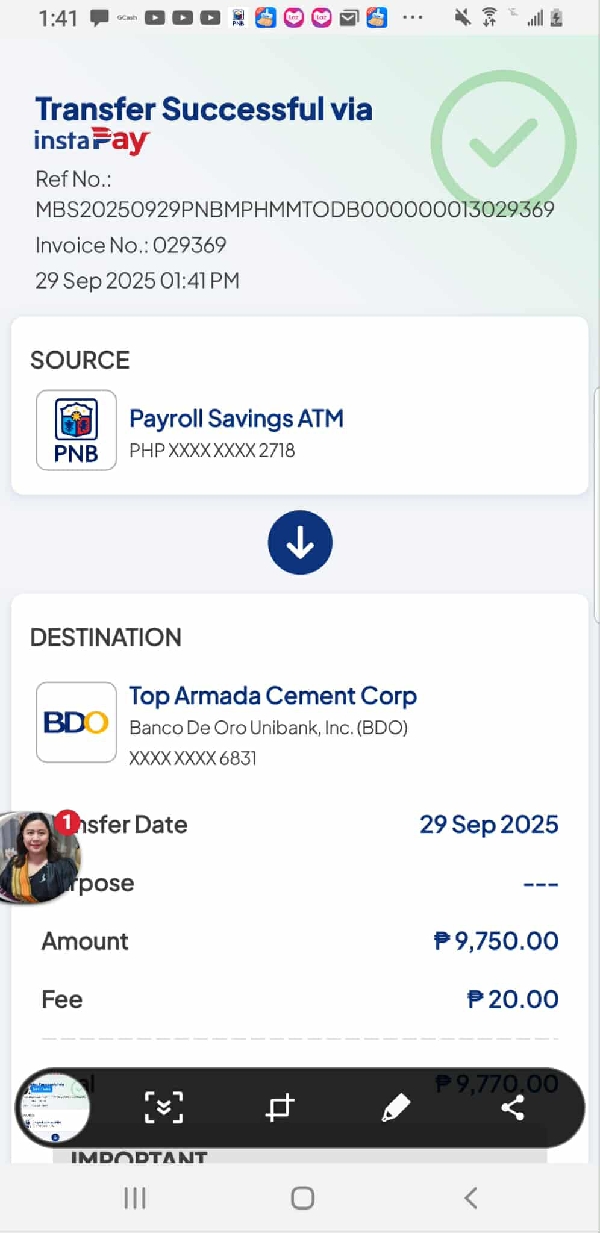Go back using the navigation bar
Screen dimensions: 600x1233
tap(470, 1198)
